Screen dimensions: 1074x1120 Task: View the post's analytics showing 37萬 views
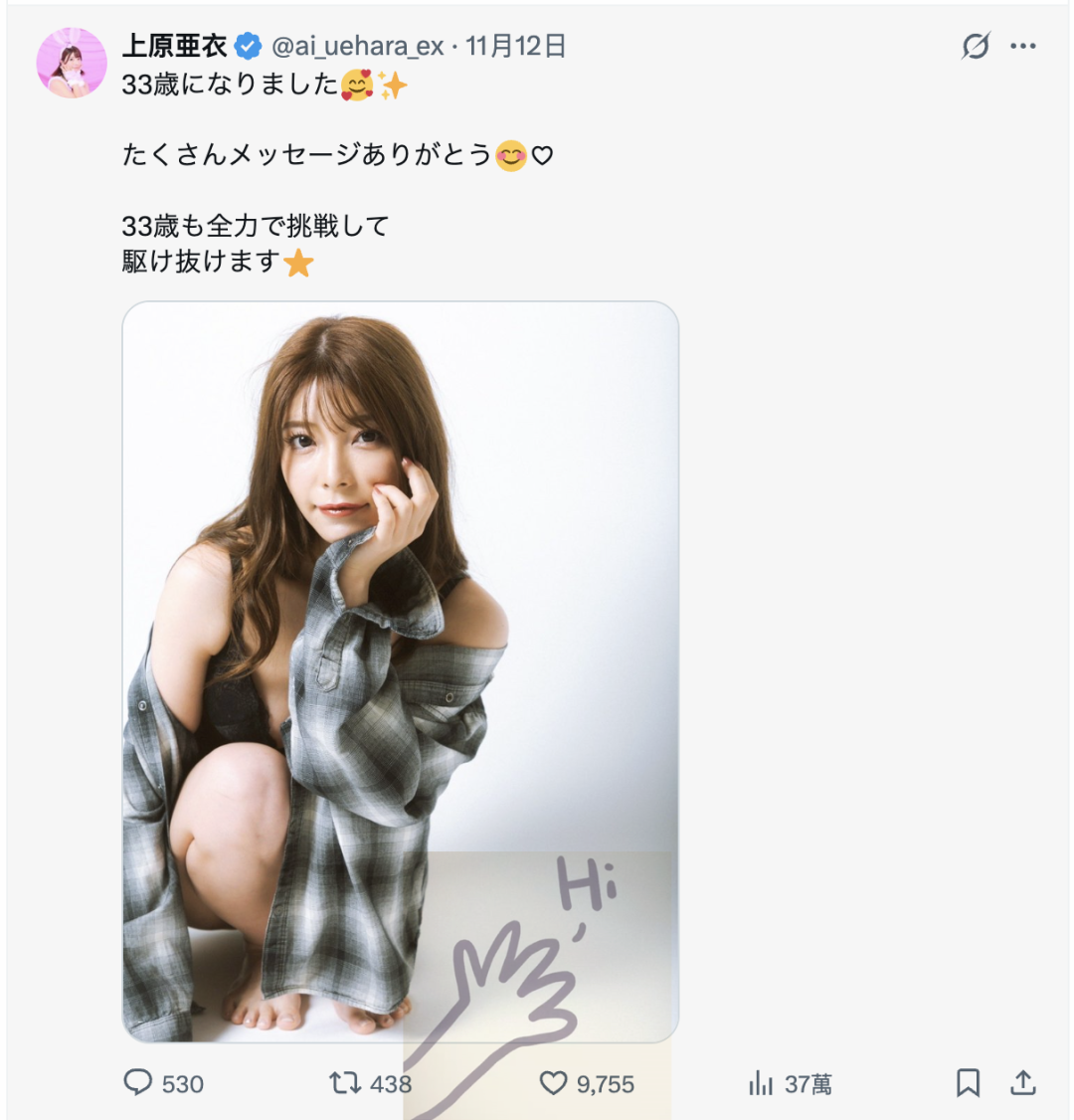coord(761,1082)
